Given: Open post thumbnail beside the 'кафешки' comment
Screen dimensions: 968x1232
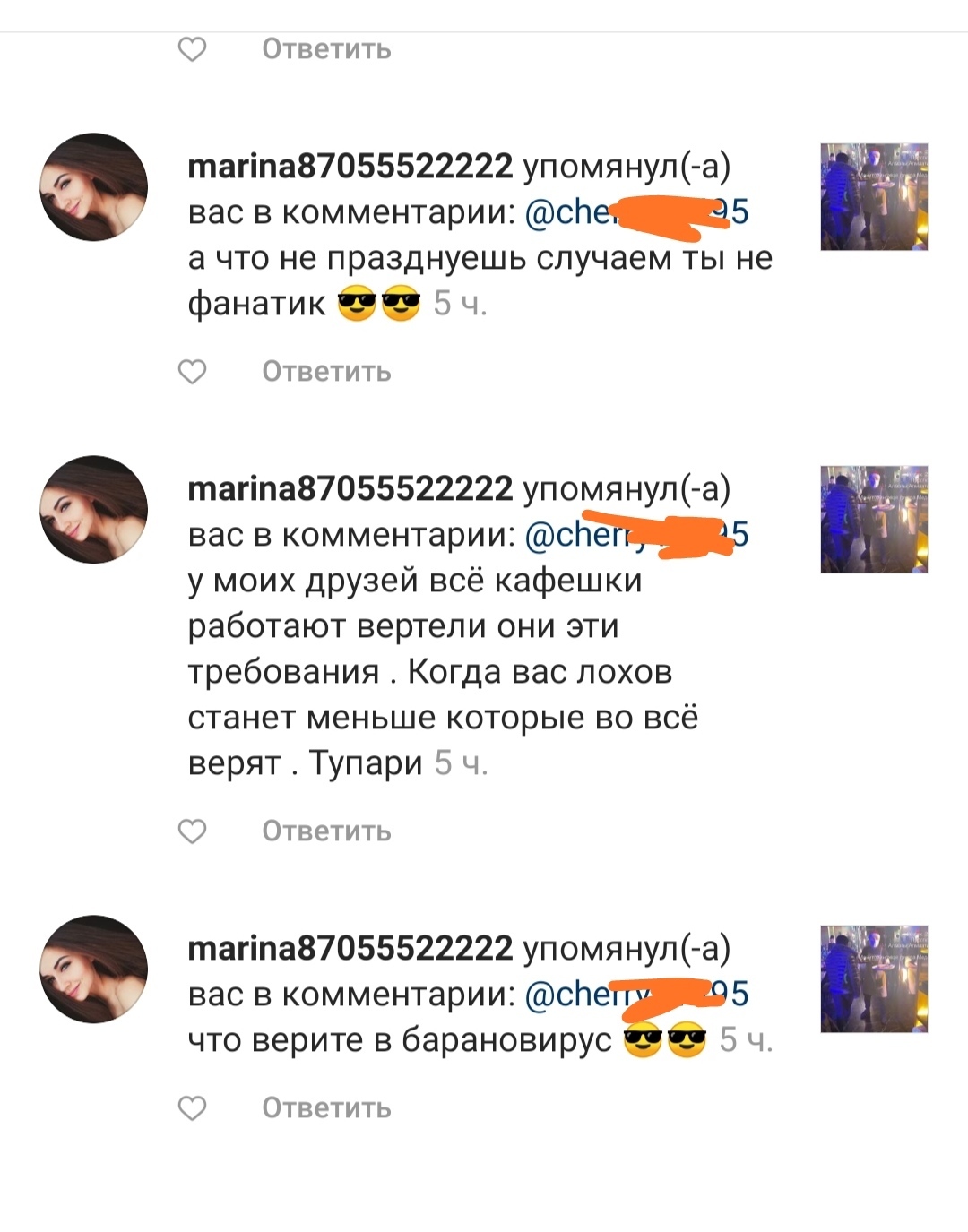Looking at the screenshot, I should click(874, 519).
